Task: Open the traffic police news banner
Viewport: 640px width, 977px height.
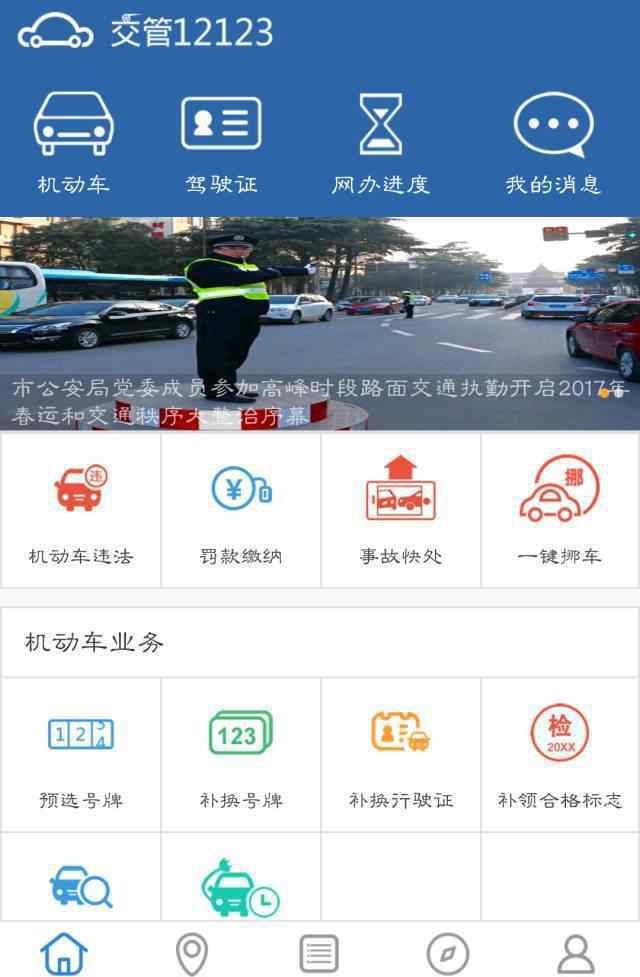Action: click(320, 323)
